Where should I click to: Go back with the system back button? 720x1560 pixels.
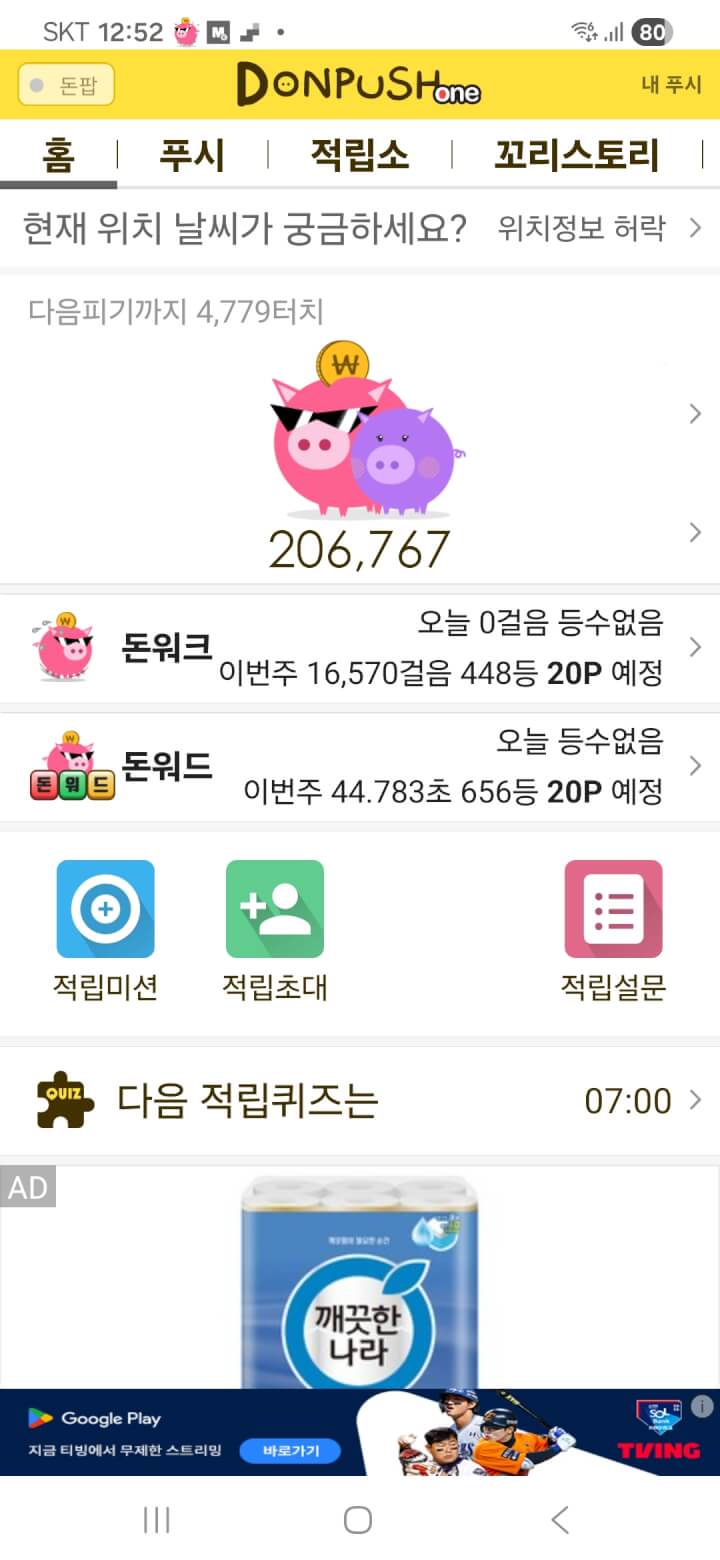(x=560, y=1520)
